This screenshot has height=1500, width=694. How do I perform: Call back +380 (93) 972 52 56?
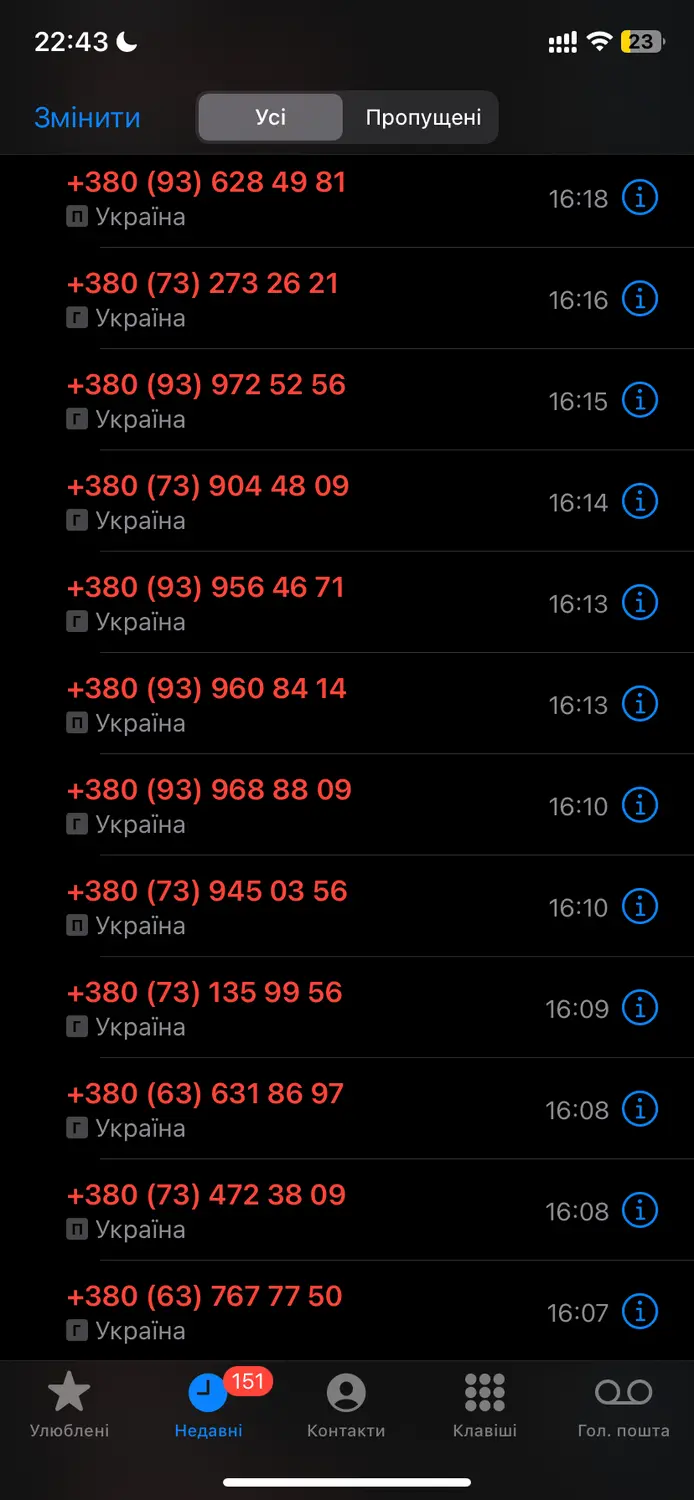point(206,385)
